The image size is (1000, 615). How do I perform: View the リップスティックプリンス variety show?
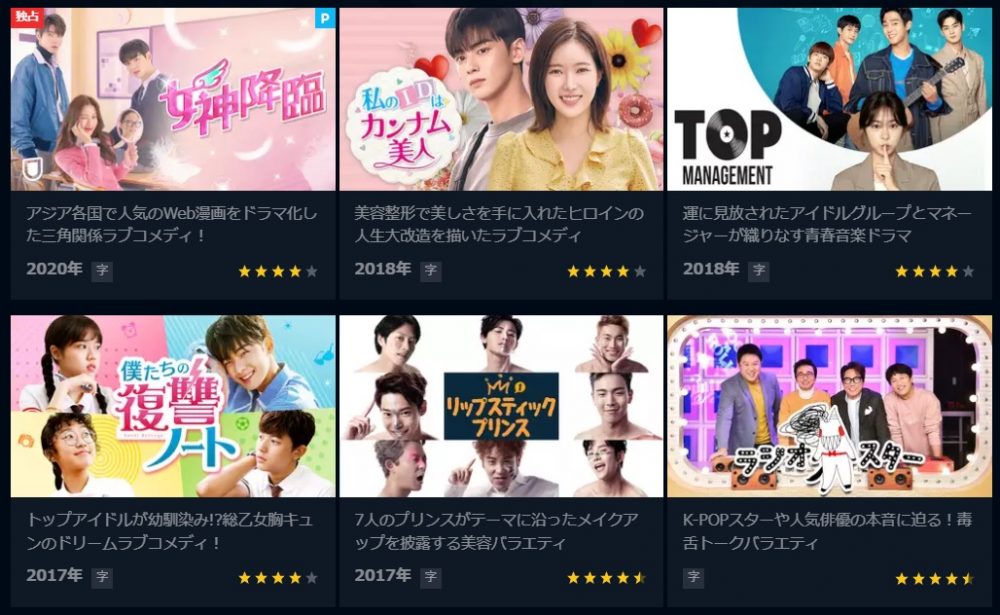click(x=500, y=407)
